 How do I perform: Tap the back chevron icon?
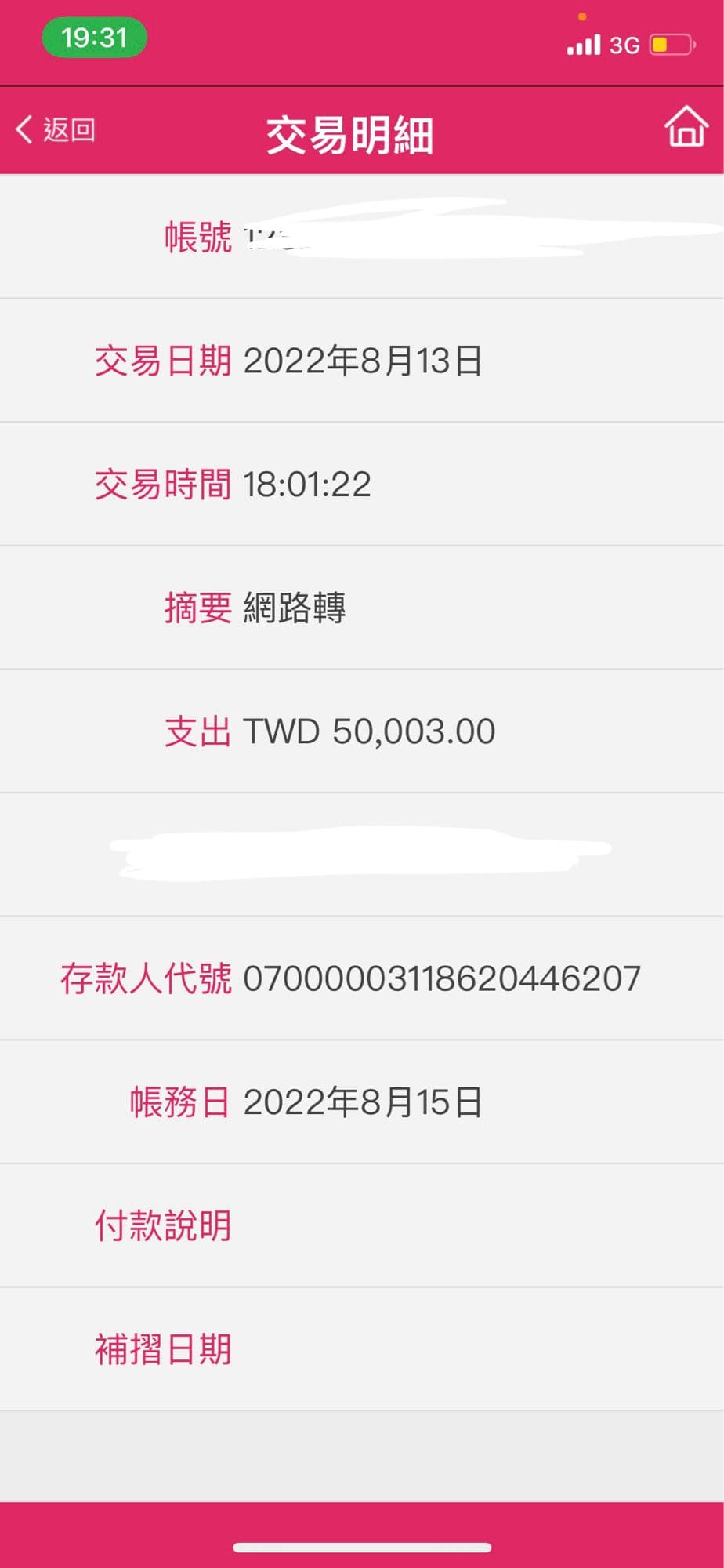pyautogui.click(x=23, y=130)
